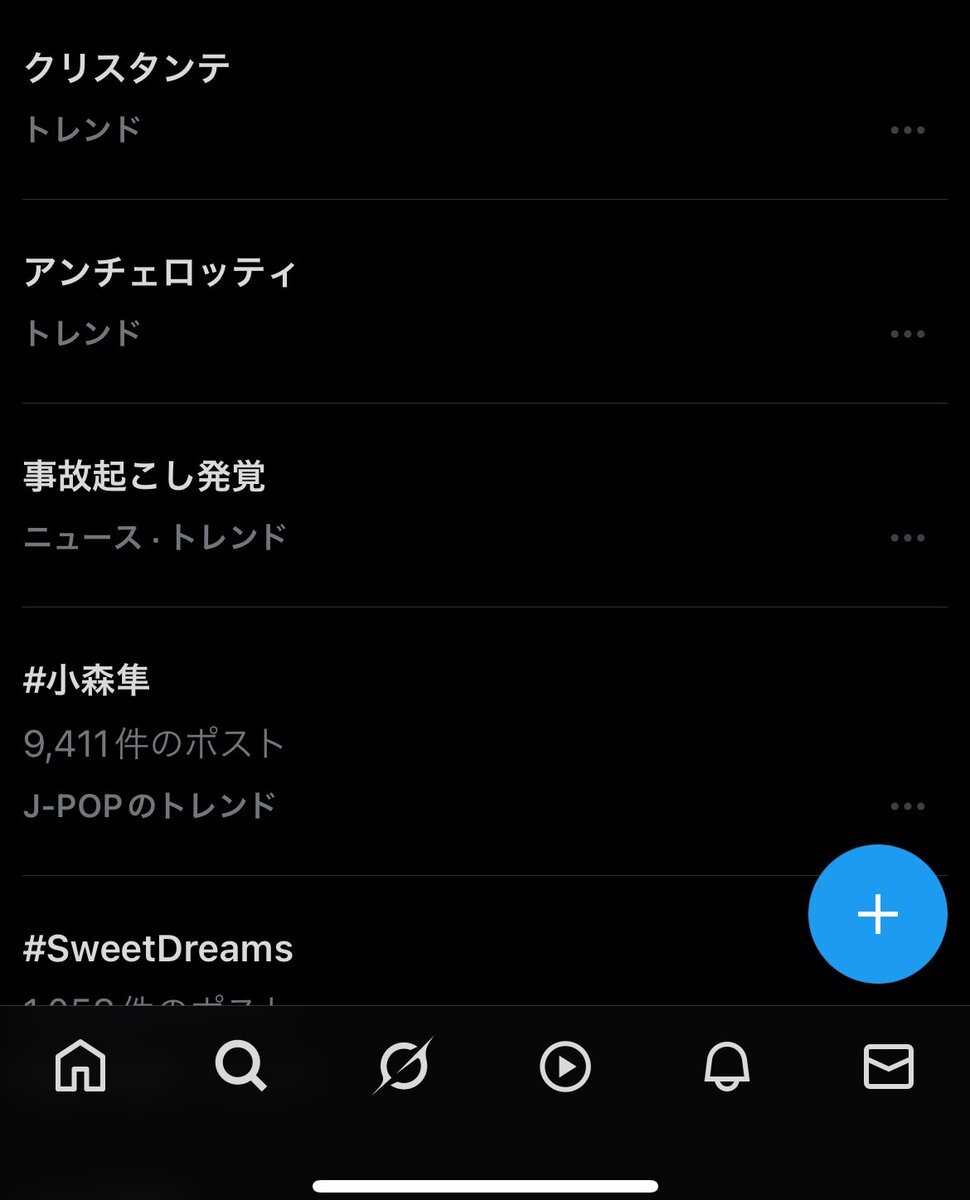Open the direct messages tab
This screenshot has width=970, height=1200.
pos(888,1067)
